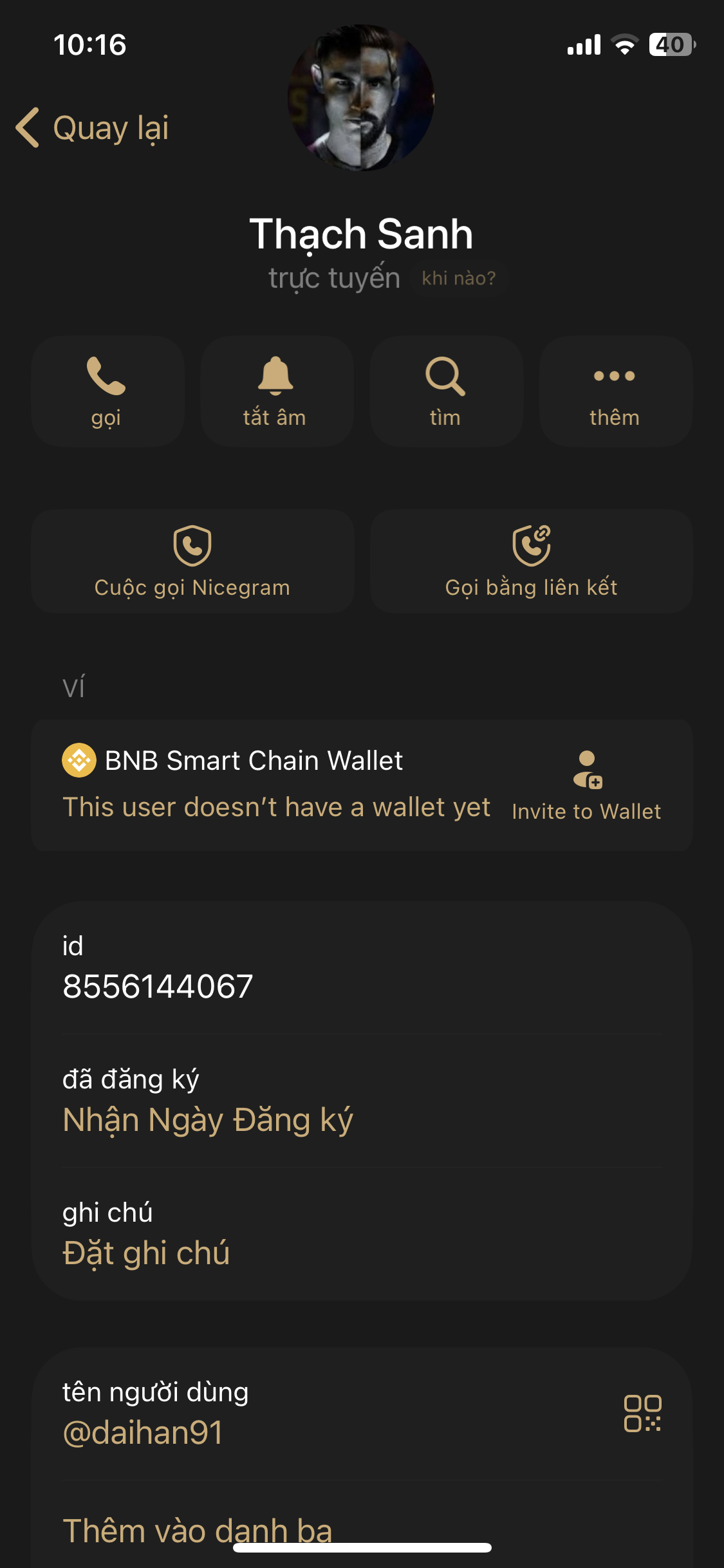Image resolution: width=724 pixels, height=1568 pixels.
Task: Open the thêm more options menu
Action: (615, 391)
